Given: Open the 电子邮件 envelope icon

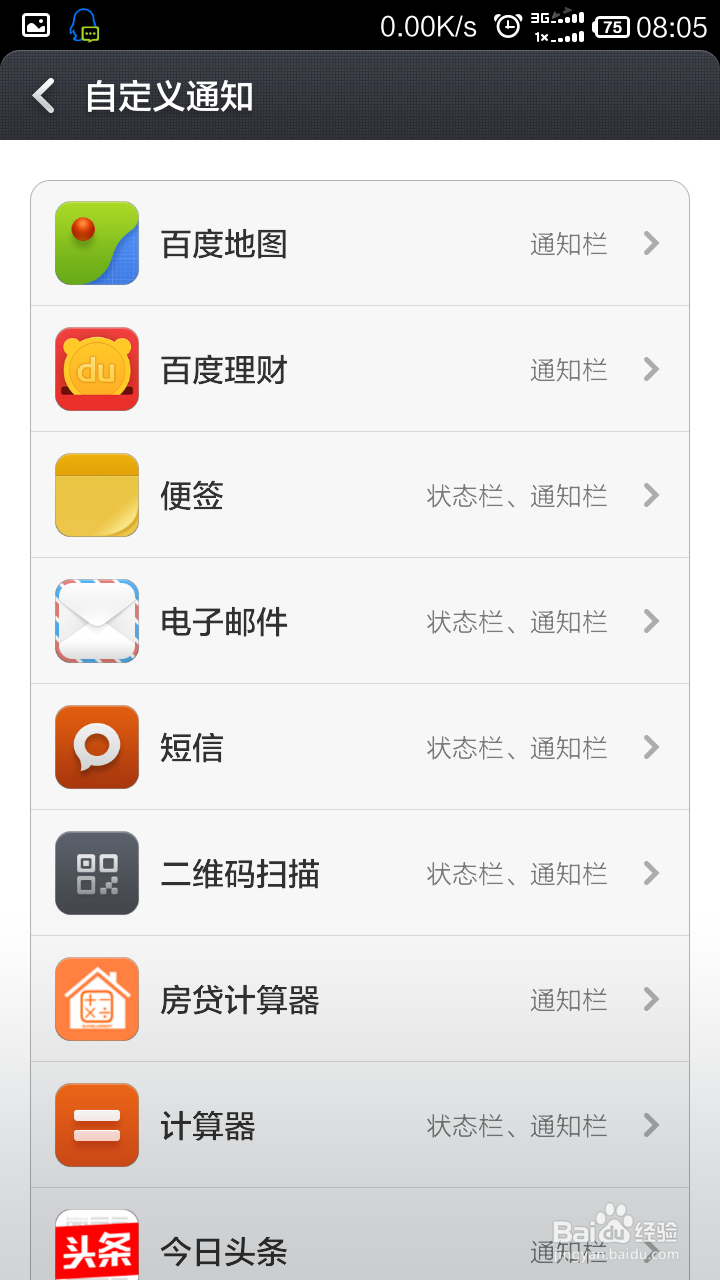Looking at the screenshot, I should pos(96,621).
